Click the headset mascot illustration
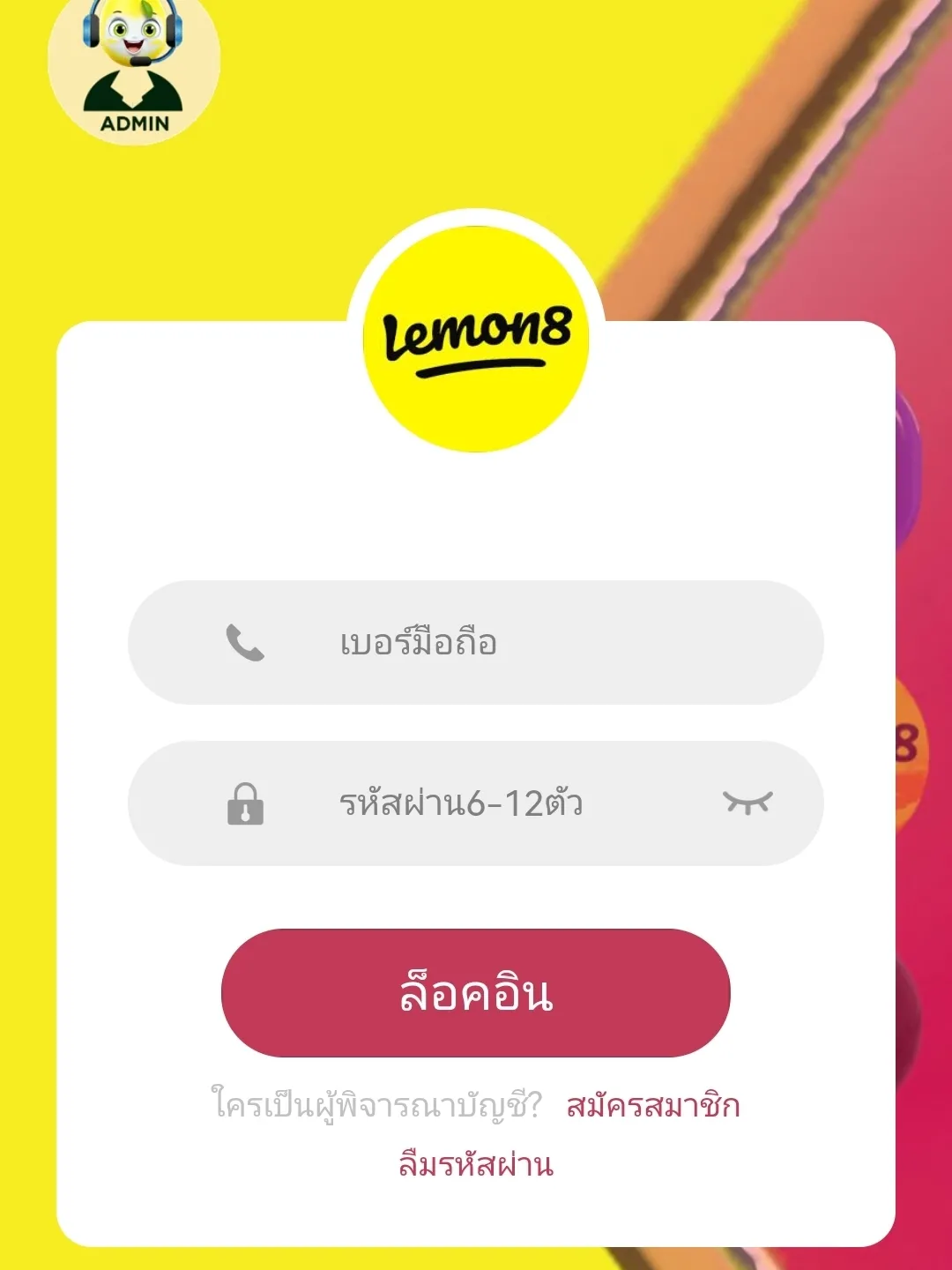 [x=130, y=40]
